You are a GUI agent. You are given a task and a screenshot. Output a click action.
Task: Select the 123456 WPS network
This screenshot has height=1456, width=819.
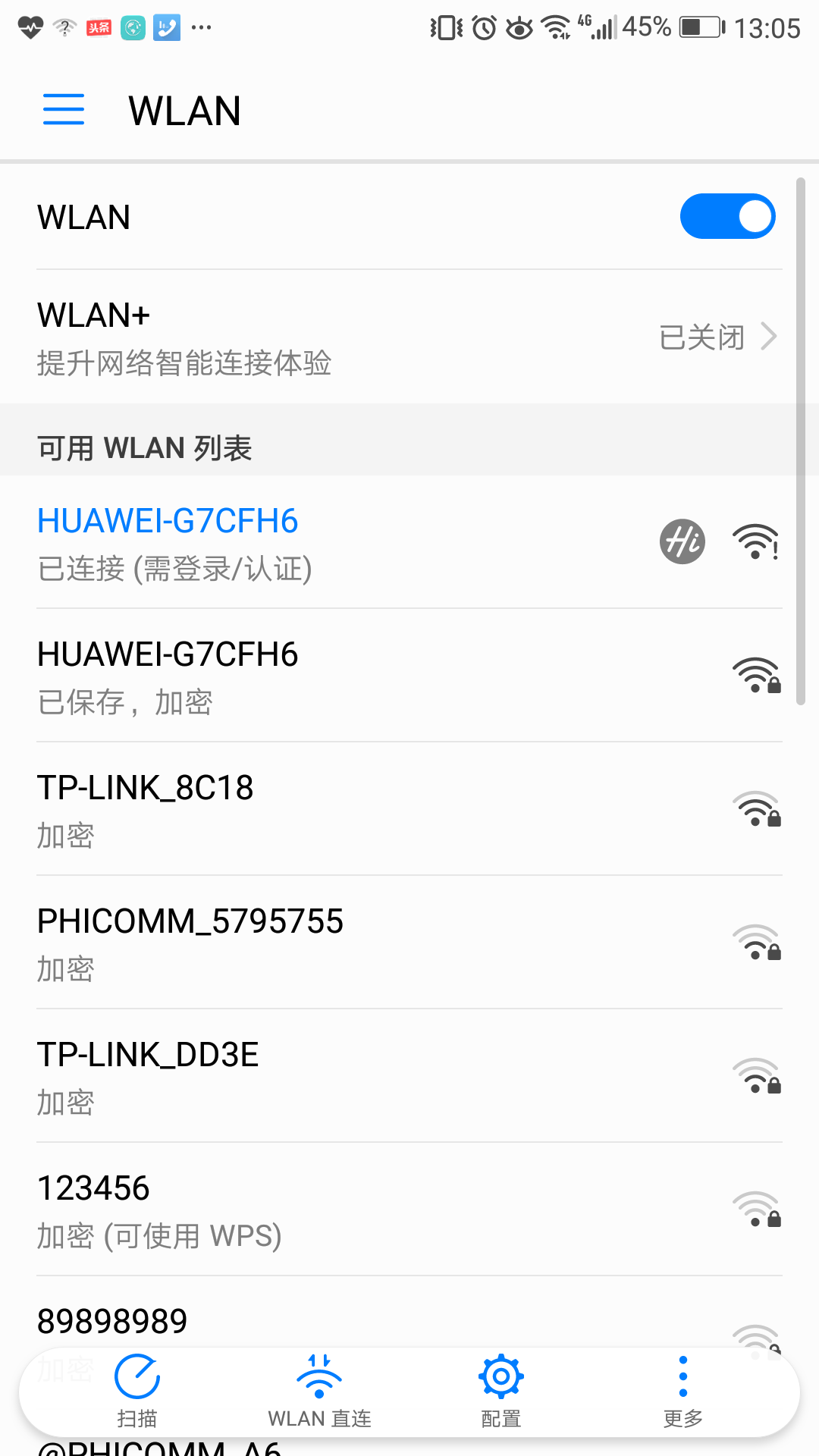409,1210
